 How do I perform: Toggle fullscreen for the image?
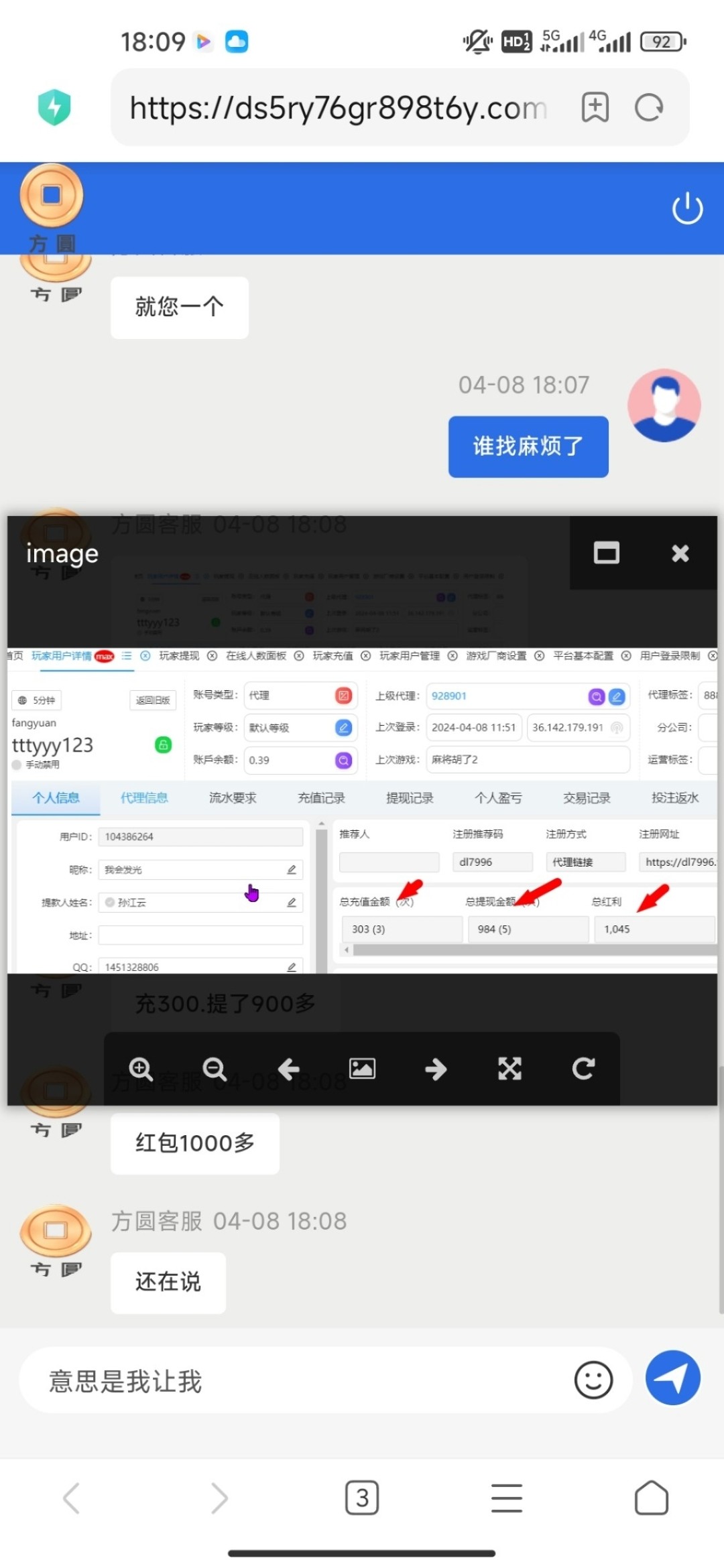pyautogui.click(x=509, y=1069)
